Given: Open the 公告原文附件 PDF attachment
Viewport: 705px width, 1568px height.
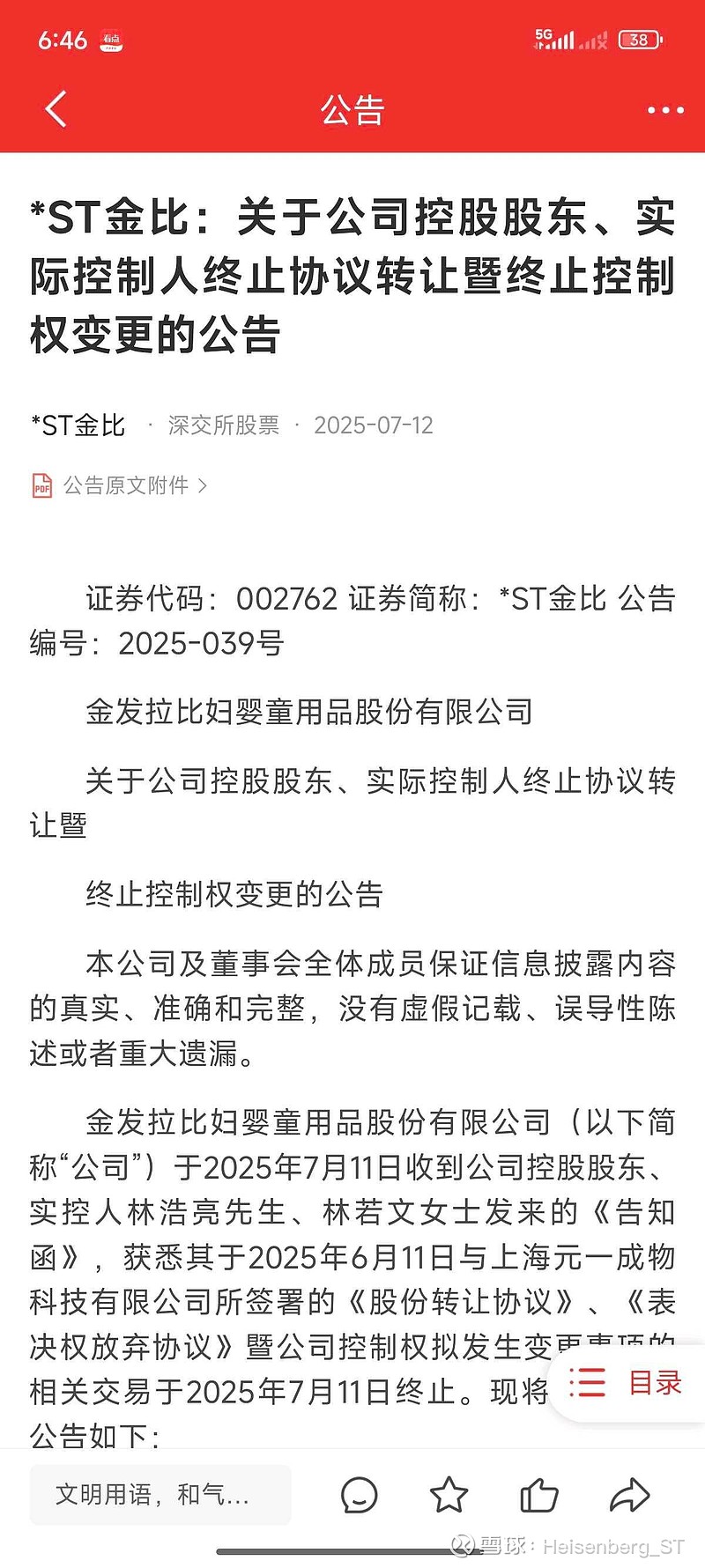Looking at the screenshot, I should (x=120, y=485).
